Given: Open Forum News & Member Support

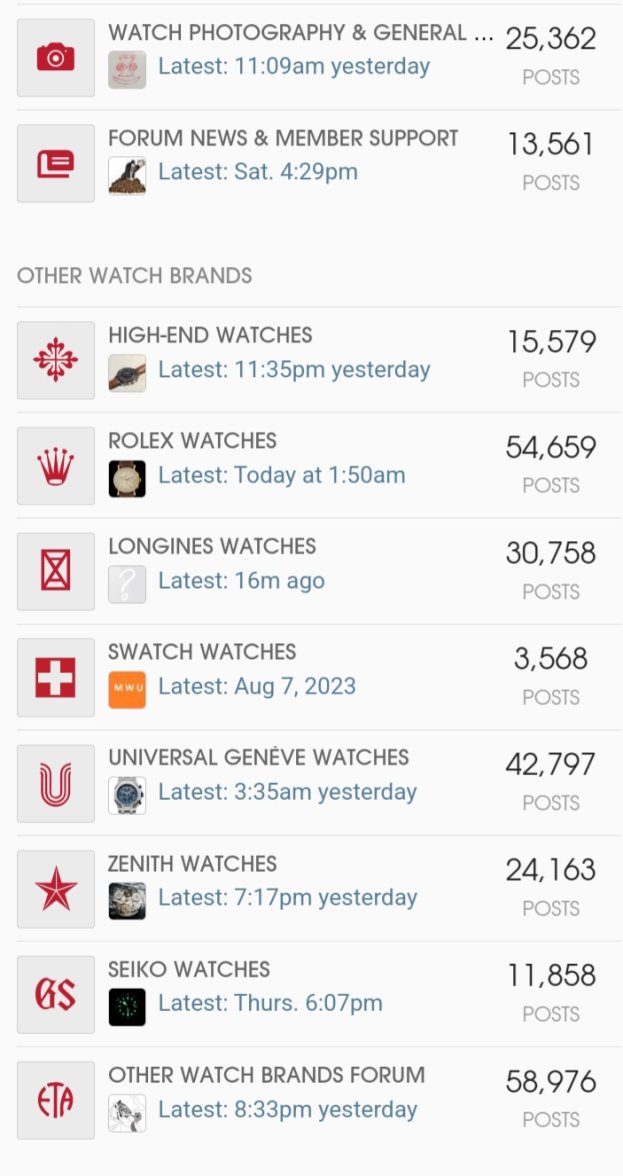Looking at the screenshot, I should coord(283,138).
